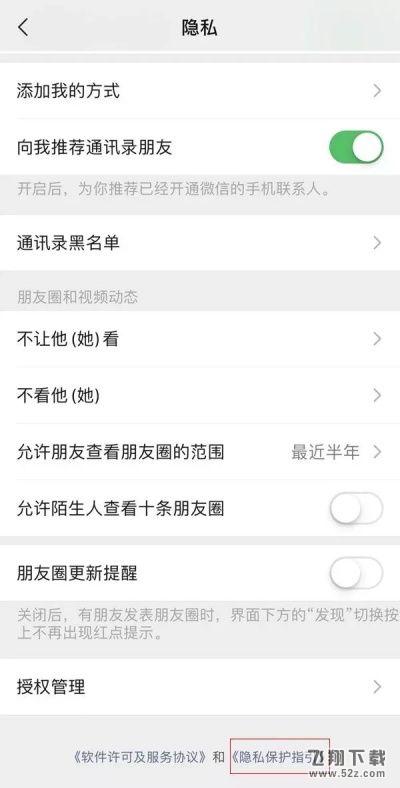Open 添加我的方式 settings
This screenshot has width=400, height=788.
(200, 91)
